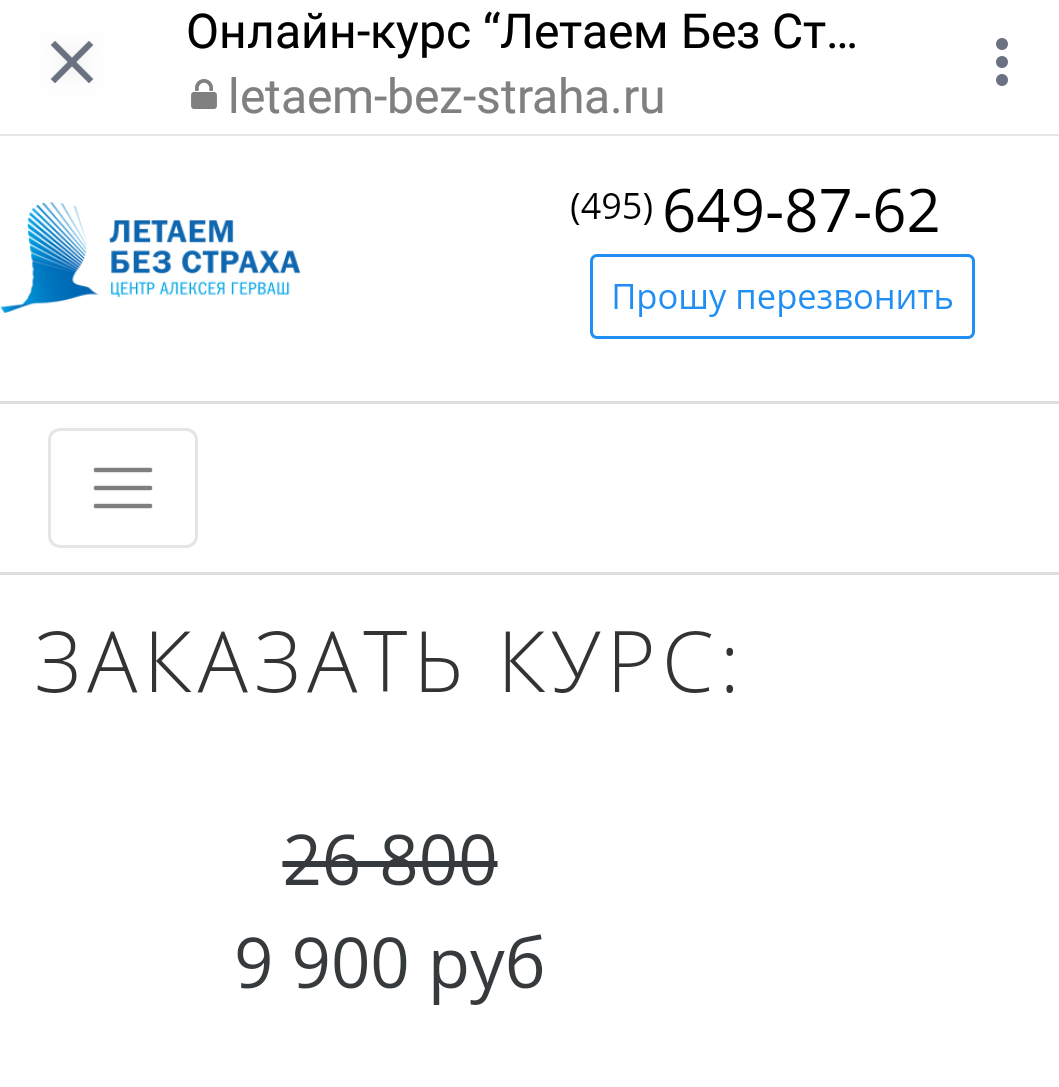Open the Летаем без страха logo link
Screen dimensions: 1059x1087
pos(152,258)
